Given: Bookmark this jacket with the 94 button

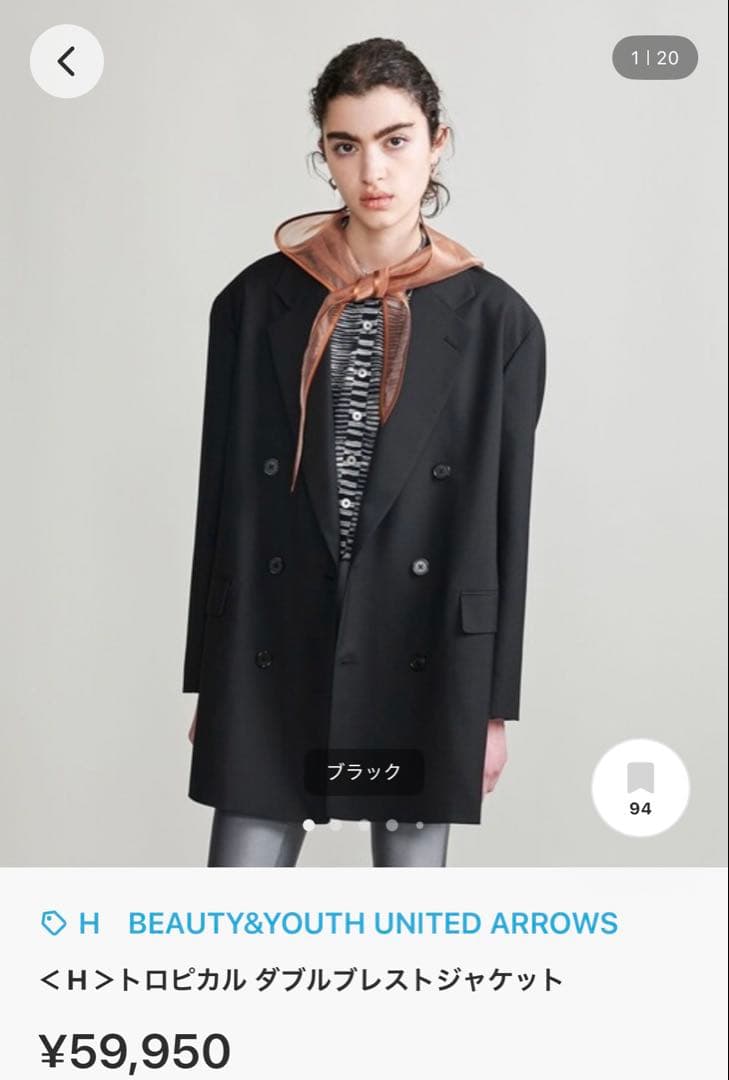Looking at the screenshot, I should coord(640,787).
